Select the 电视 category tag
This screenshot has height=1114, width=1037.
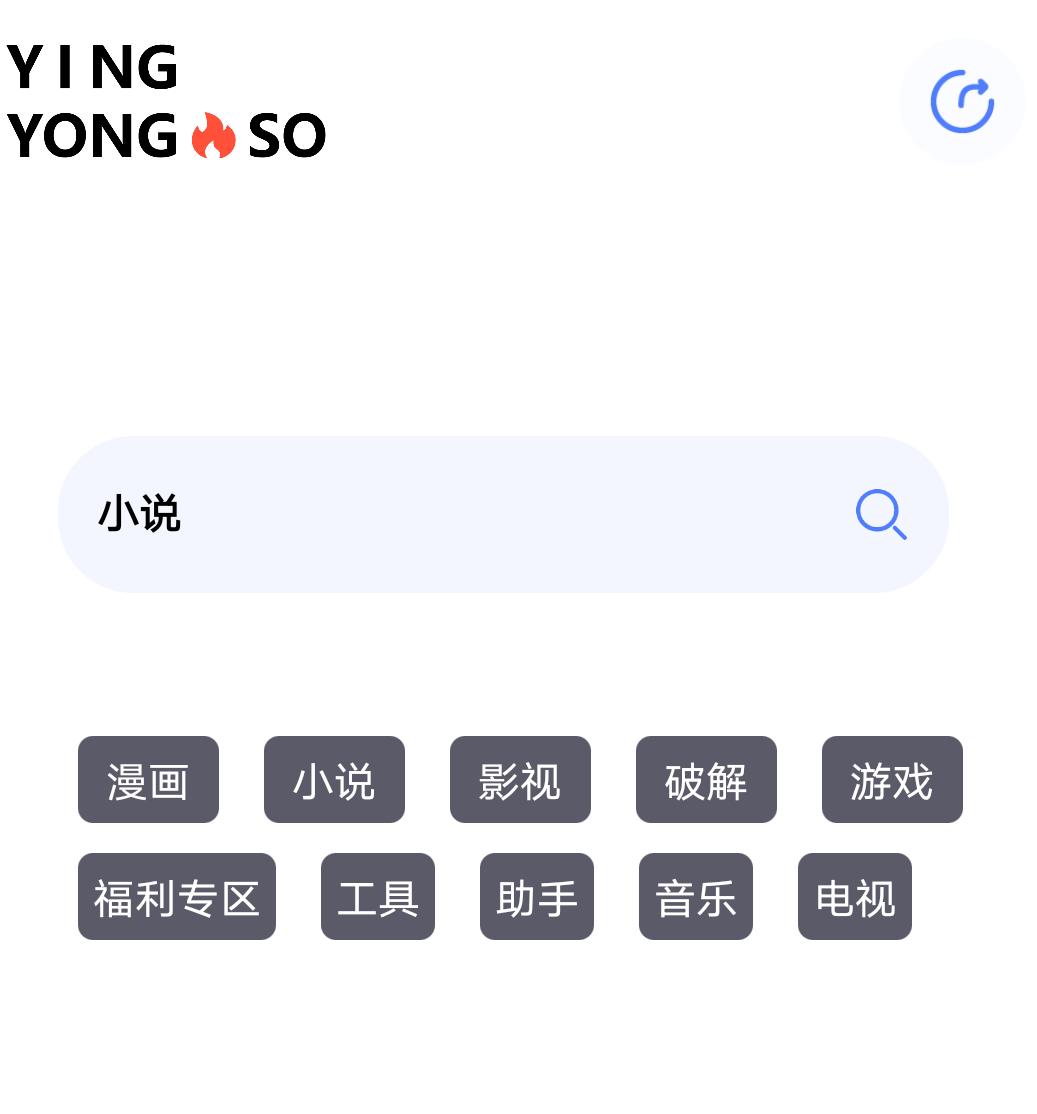pos(855,897)
